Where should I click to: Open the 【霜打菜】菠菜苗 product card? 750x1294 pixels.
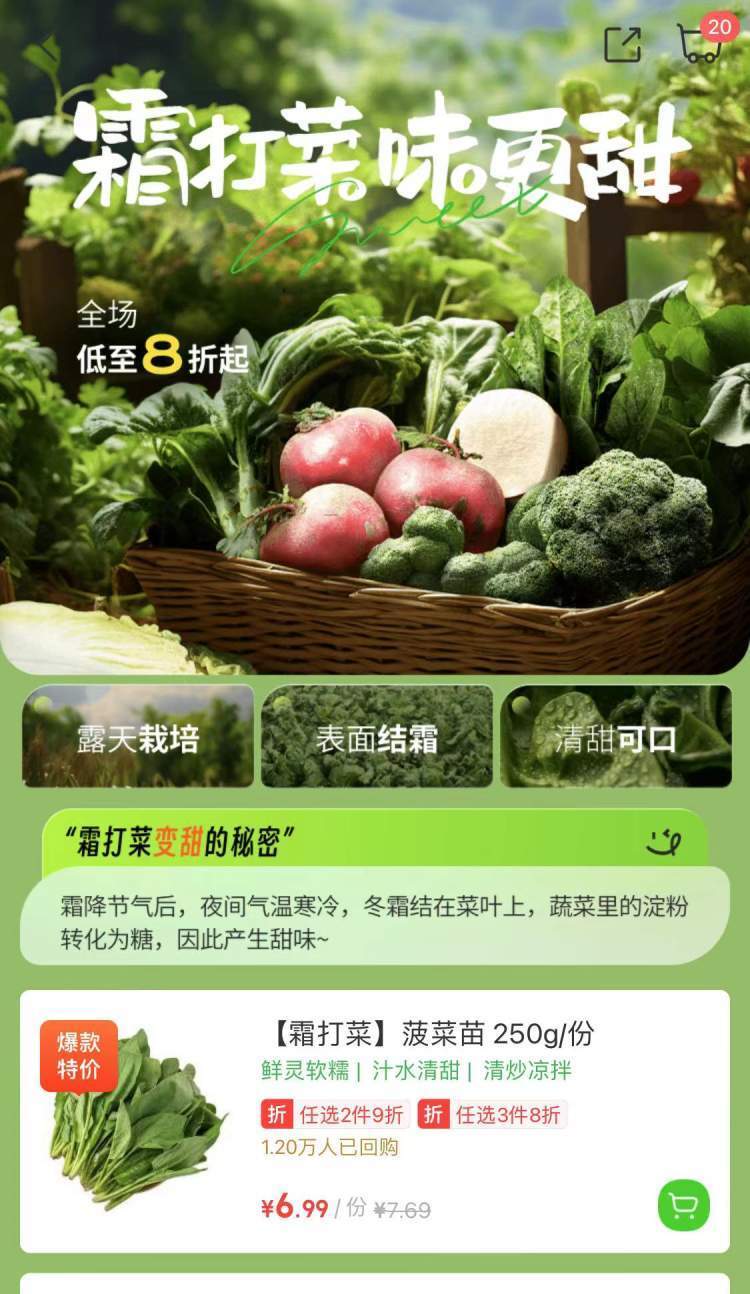click(x=375, y=1121)
